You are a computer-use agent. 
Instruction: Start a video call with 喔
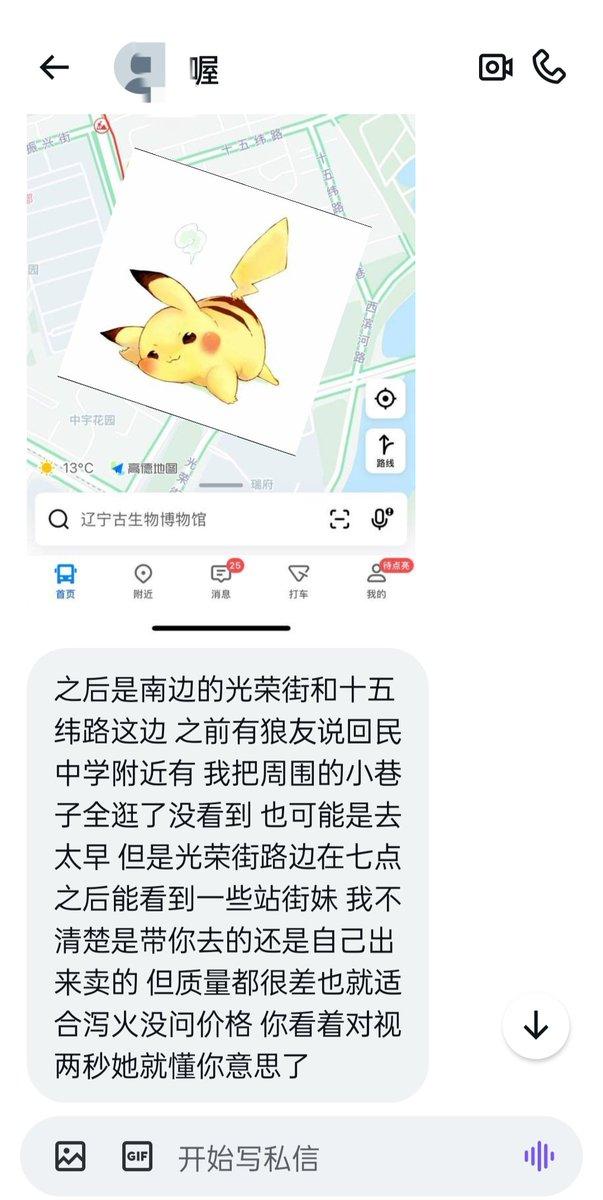pos(495,67)
